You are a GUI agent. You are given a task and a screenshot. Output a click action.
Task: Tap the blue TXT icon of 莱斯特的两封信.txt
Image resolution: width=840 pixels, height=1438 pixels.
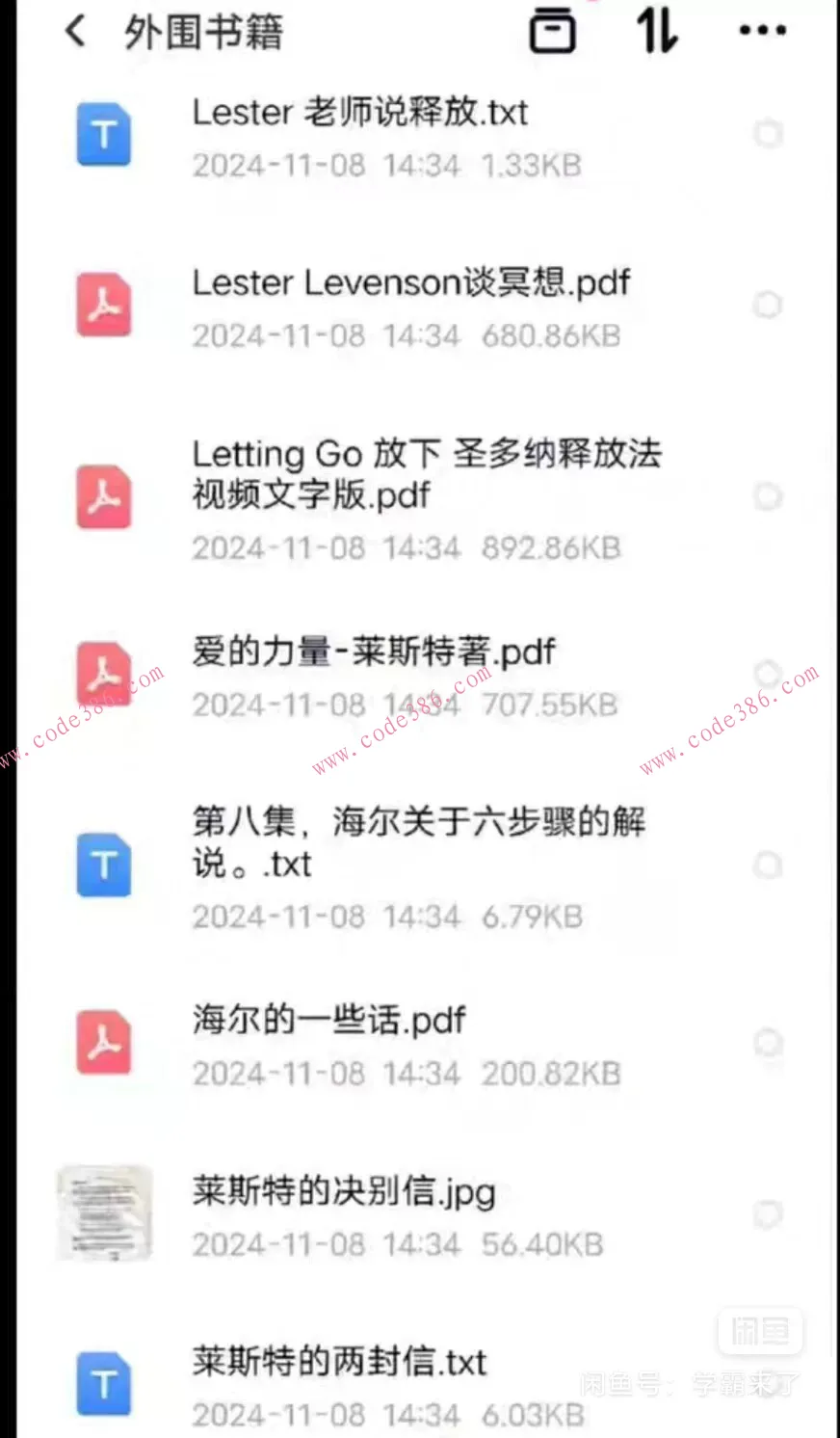click(x=103, y=1385)
